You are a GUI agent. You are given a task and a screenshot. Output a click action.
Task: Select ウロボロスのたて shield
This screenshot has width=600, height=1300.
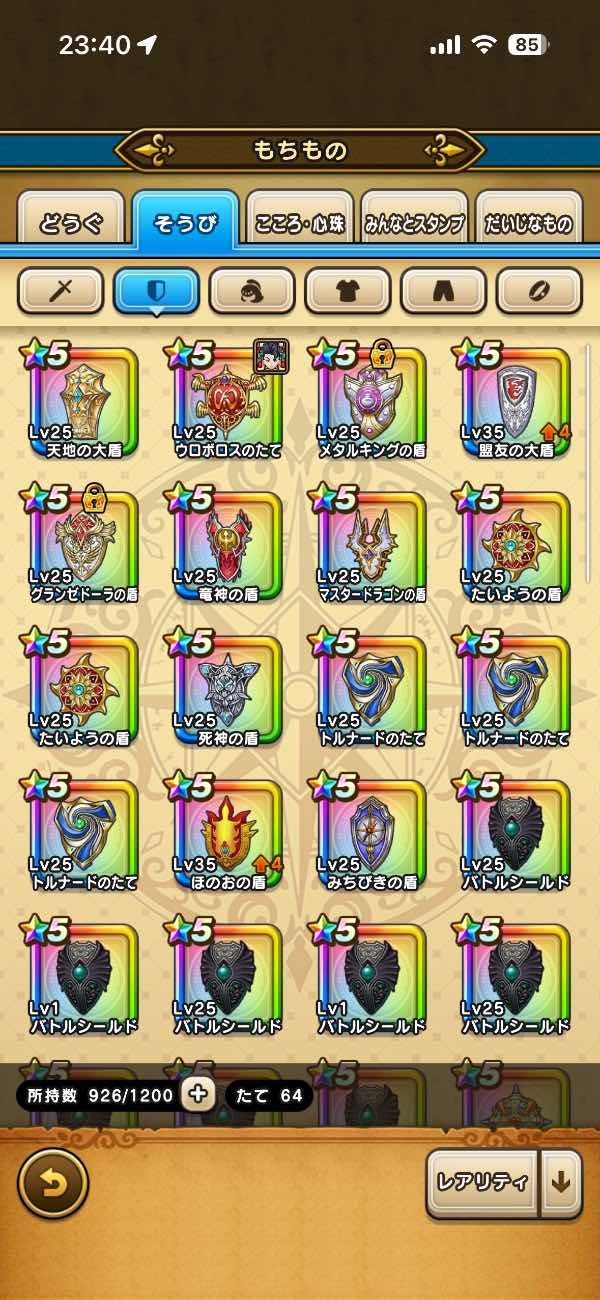coord(228,400)
